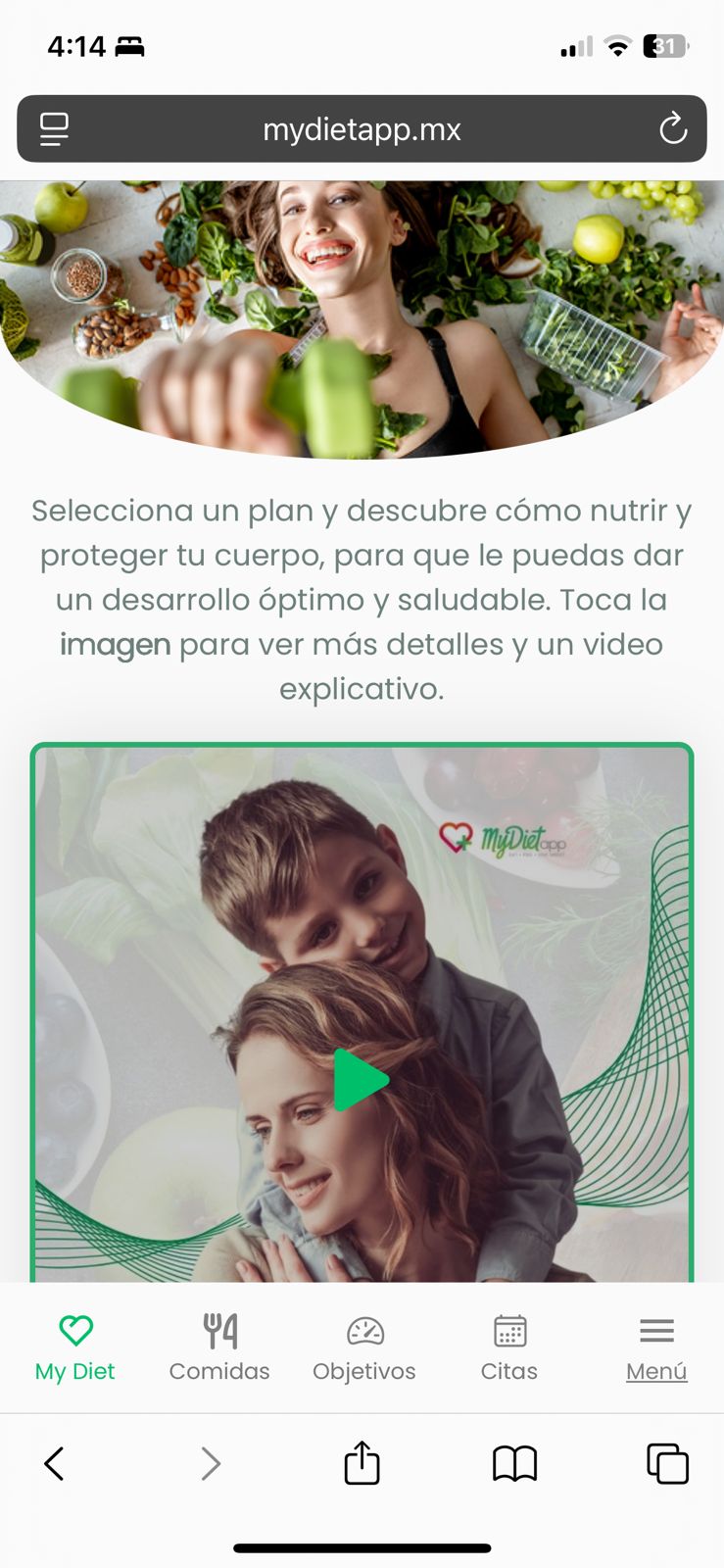Screen dimensions: 724x1568
Task: Open the Menú hamburger menu
Action: pos(656,1348)
